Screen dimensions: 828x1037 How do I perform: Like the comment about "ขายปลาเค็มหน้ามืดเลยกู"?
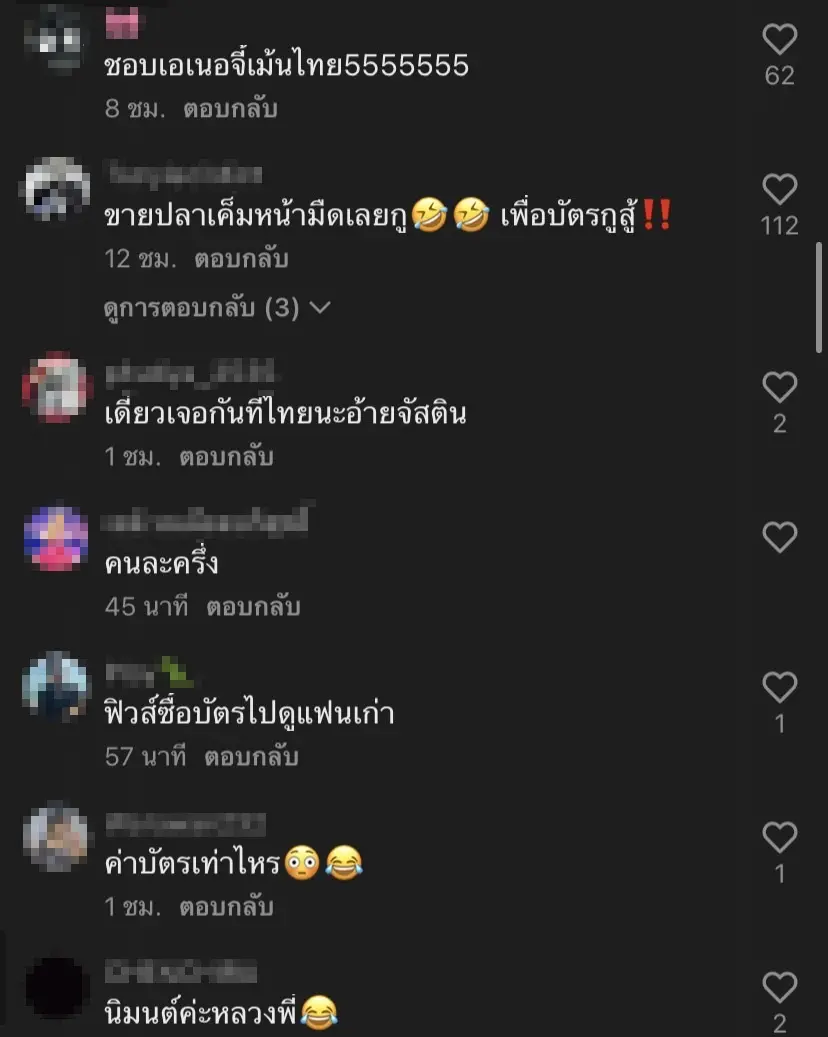tap(779, 190)
